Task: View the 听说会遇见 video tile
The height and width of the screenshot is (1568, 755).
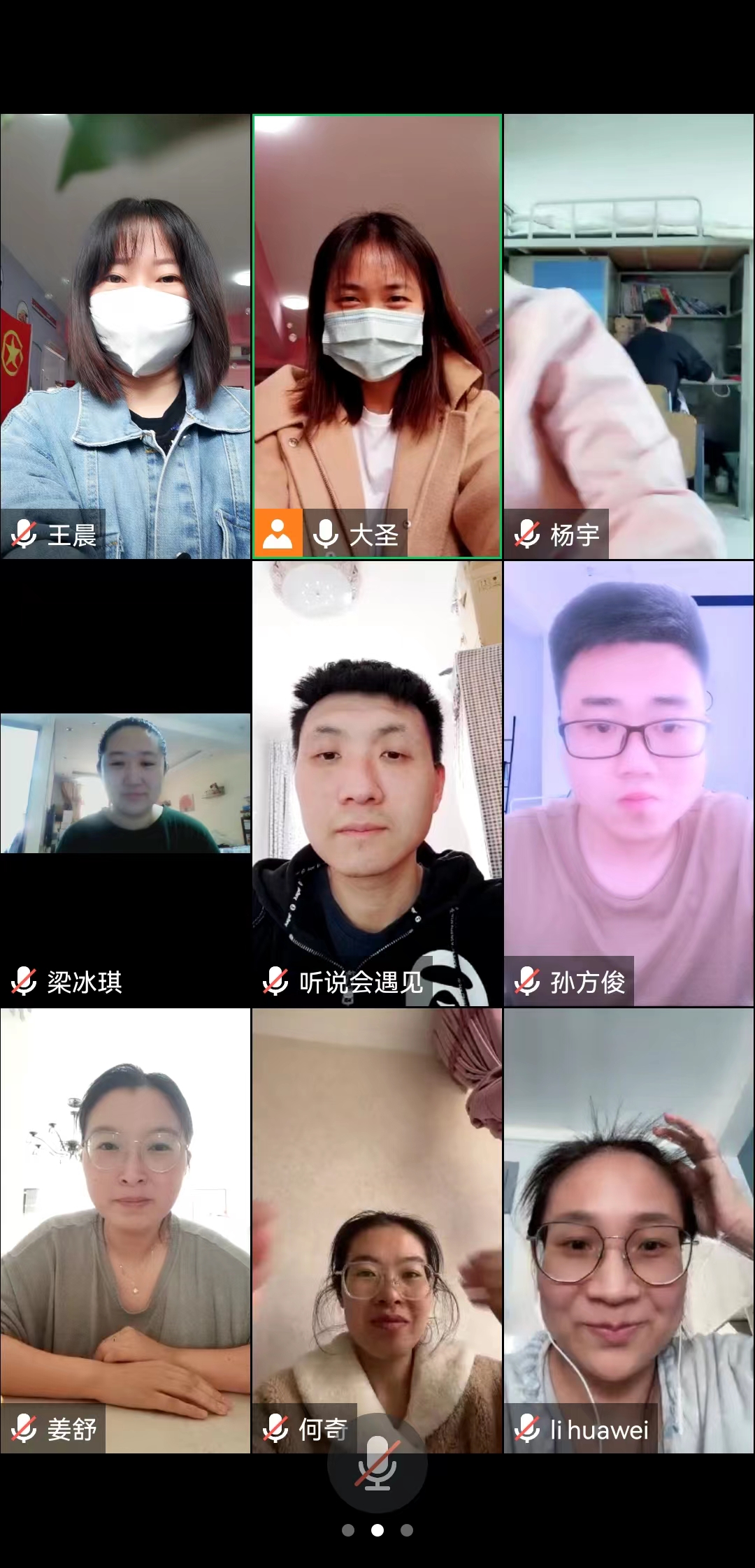Action: [377, 783]
